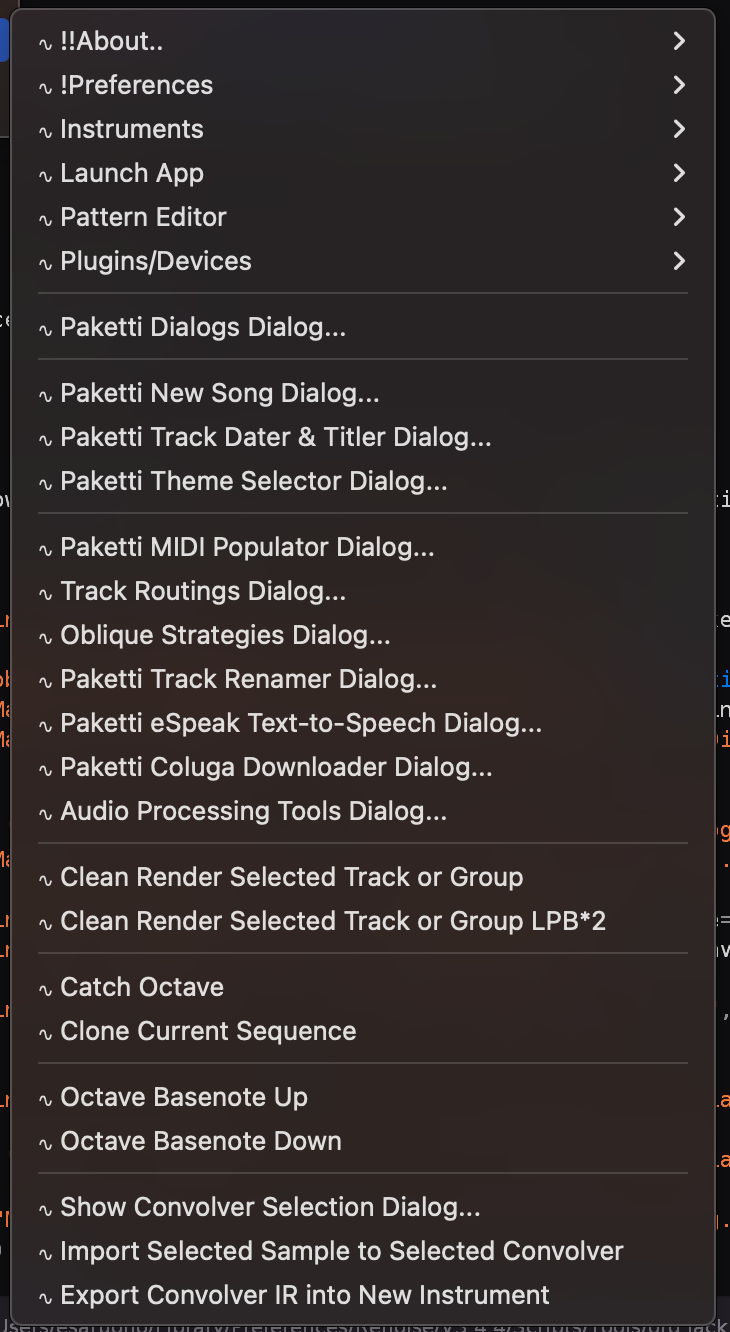Choose Clone Current Sequence
730x1332 pixels.
[207, 1031]
